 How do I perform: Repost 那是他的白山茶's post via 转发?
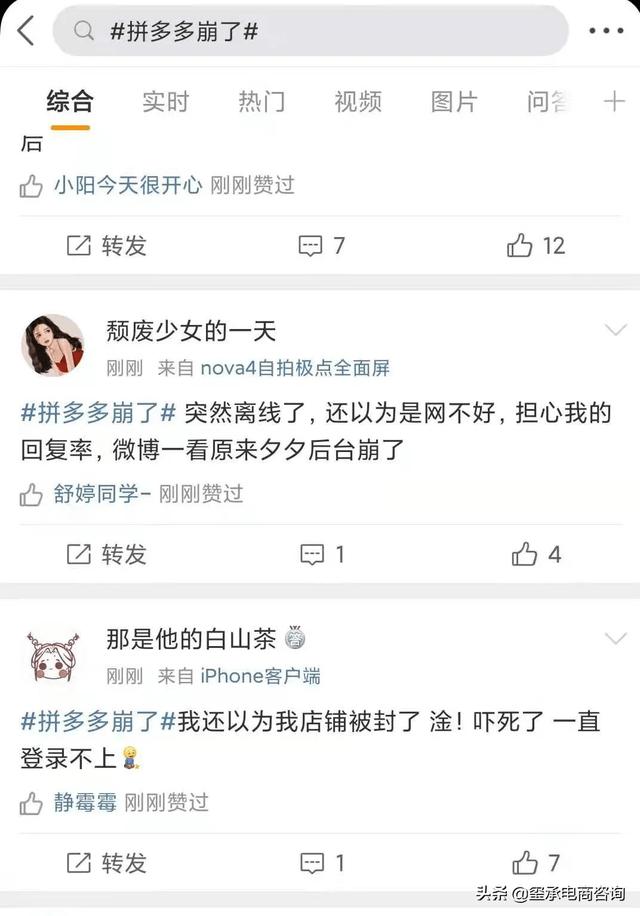coord(107,862)
